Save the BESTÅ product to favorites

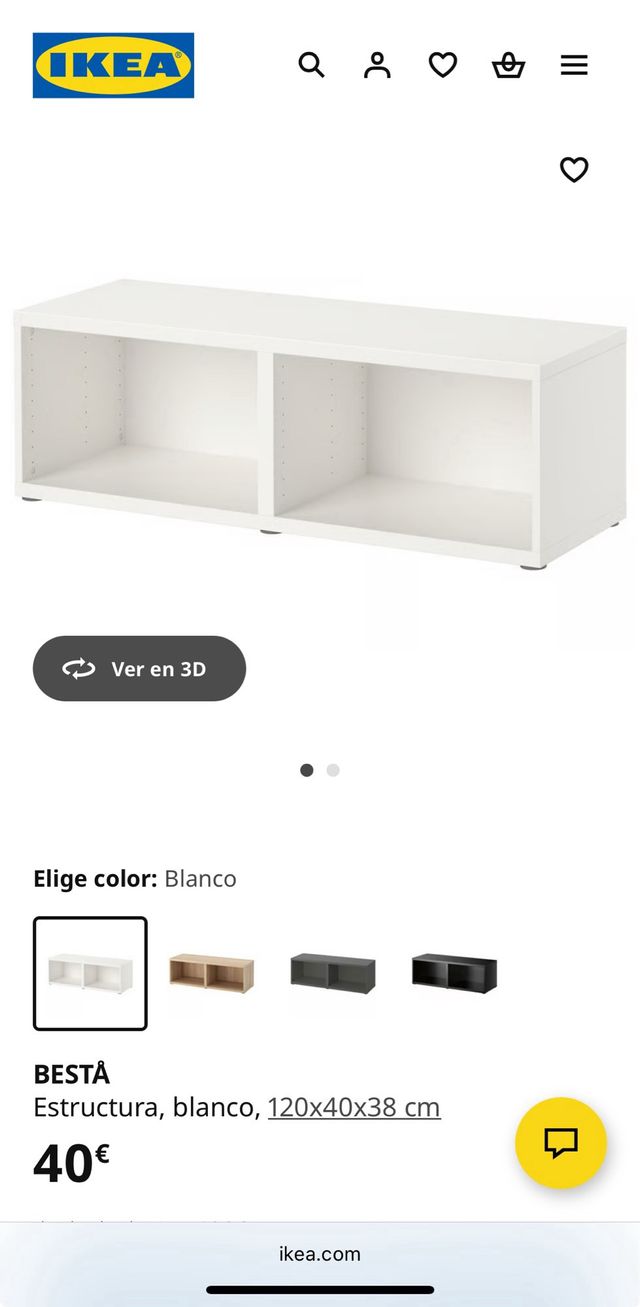click(x=574, y=170)
